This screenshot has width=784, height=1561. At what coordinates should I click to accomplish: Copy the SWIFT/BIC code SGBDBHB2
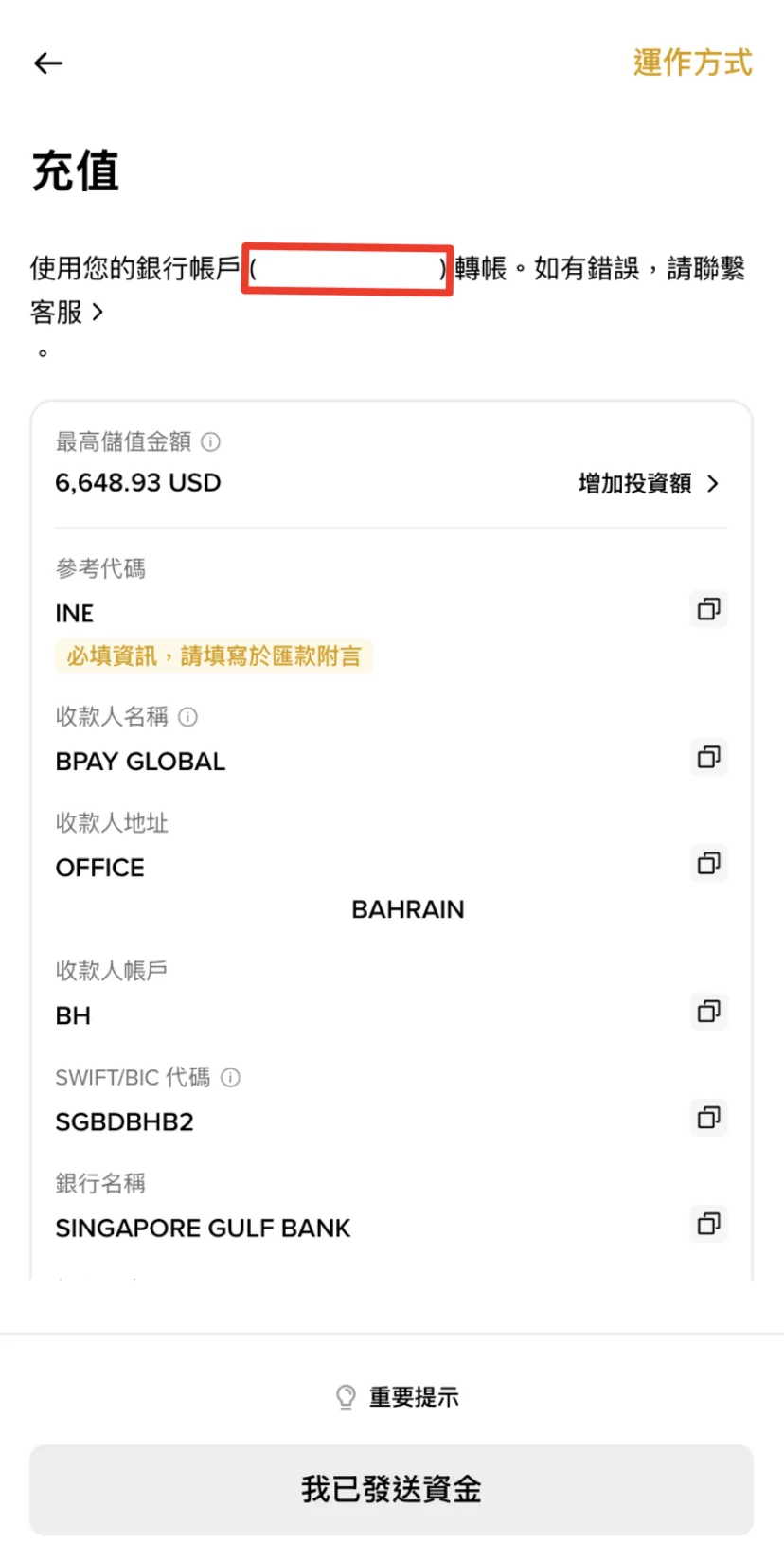click(708, 1117)
